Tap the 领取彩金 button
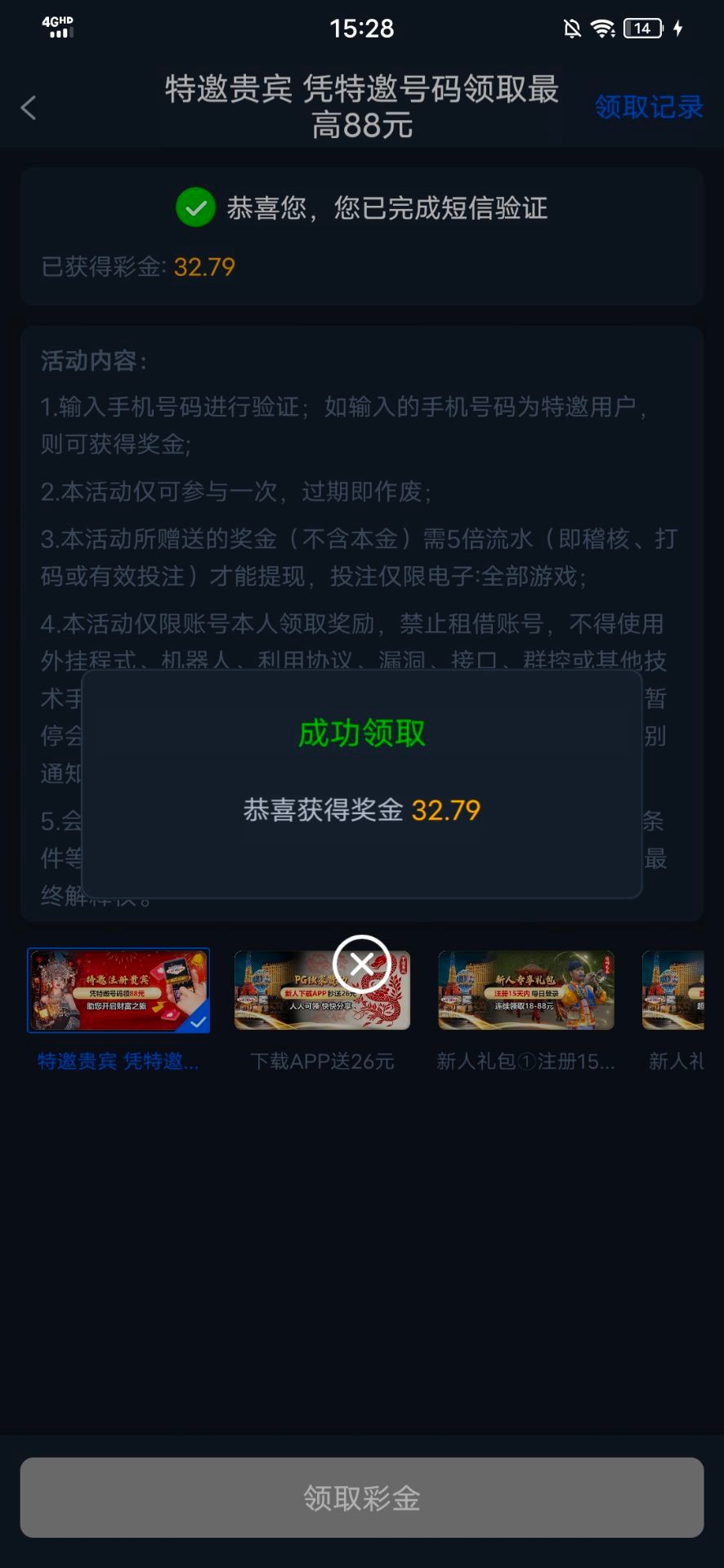The width and height of the screenshot is (724, 1568). pos(362,1497)
